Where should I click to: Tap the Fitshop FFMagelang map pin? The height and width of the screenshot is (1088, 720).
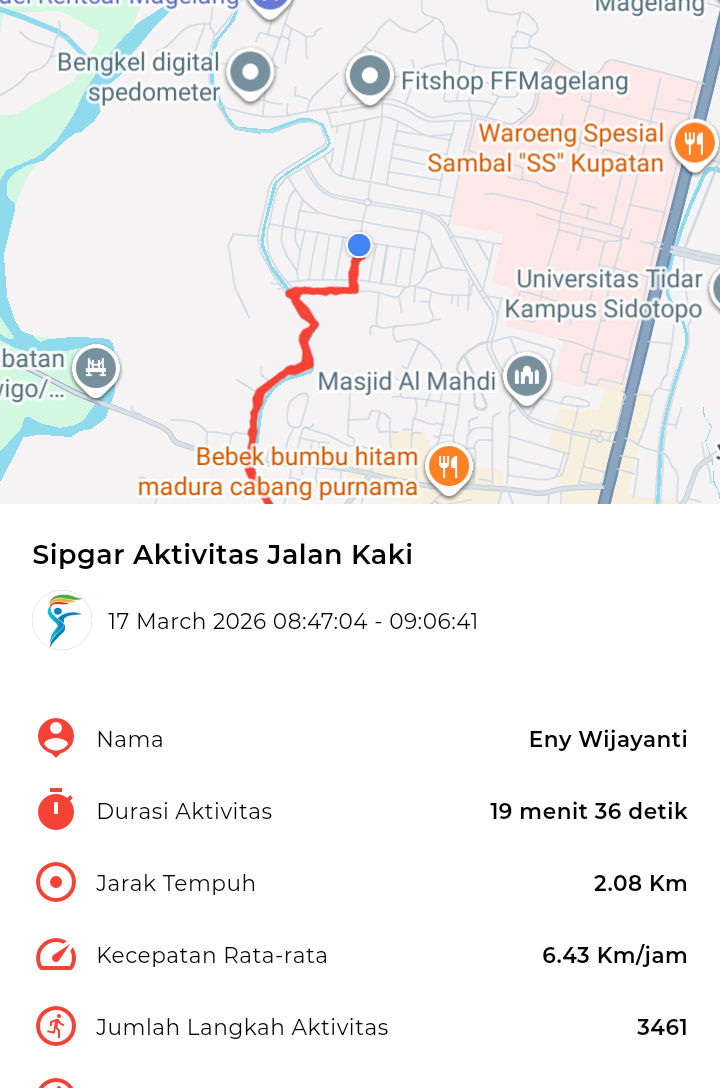370,76
